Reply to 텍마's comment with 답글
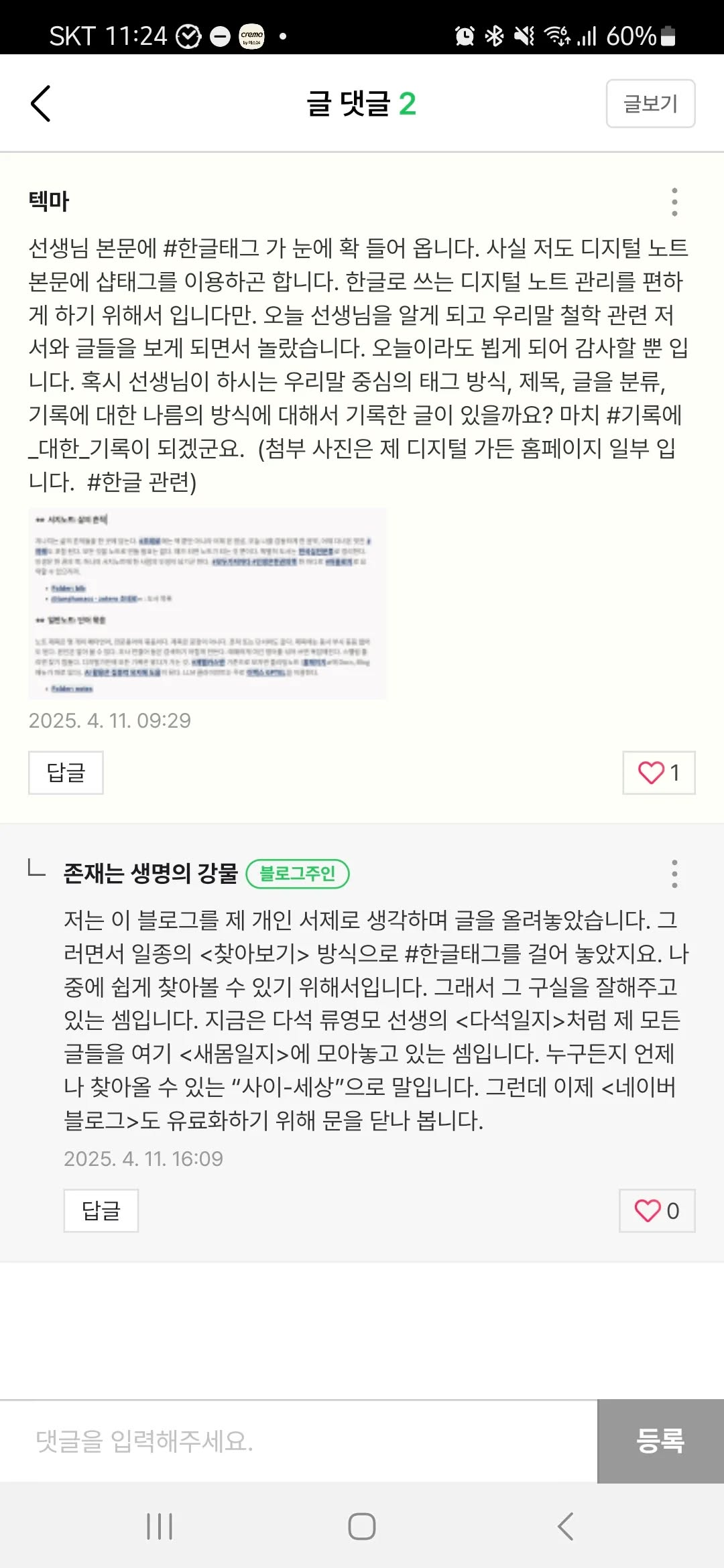The height and width of the screenshot is (1568, 724). pos(66,773)
